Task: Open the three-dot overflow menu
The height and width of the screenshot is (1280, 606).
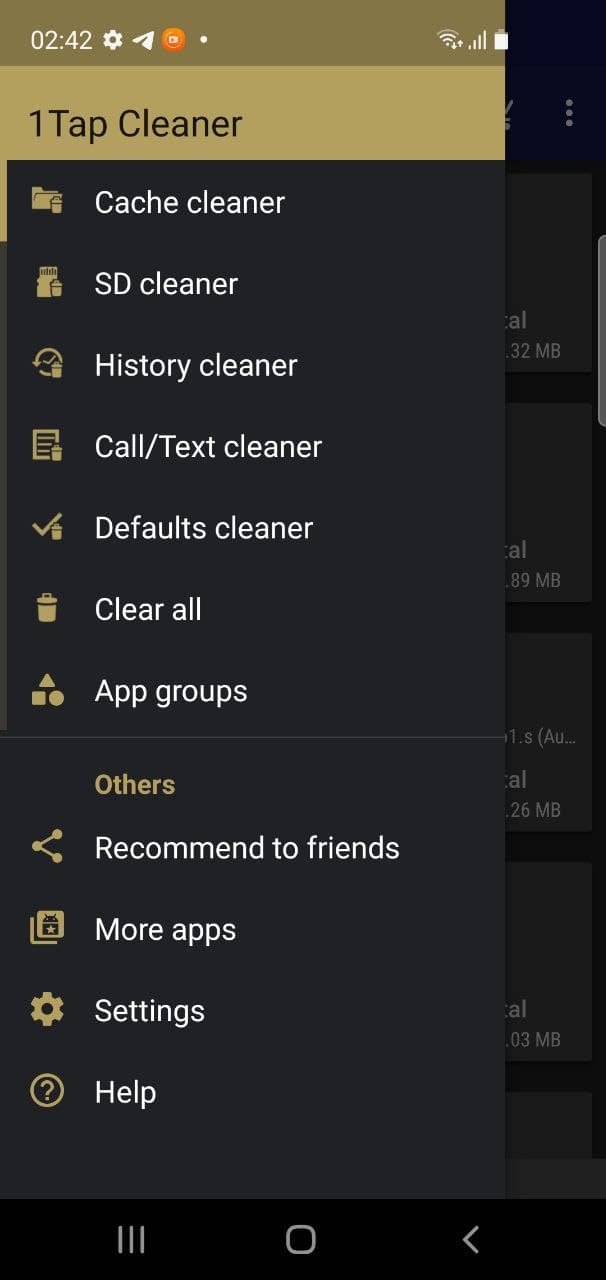Action: coord(569,112)
